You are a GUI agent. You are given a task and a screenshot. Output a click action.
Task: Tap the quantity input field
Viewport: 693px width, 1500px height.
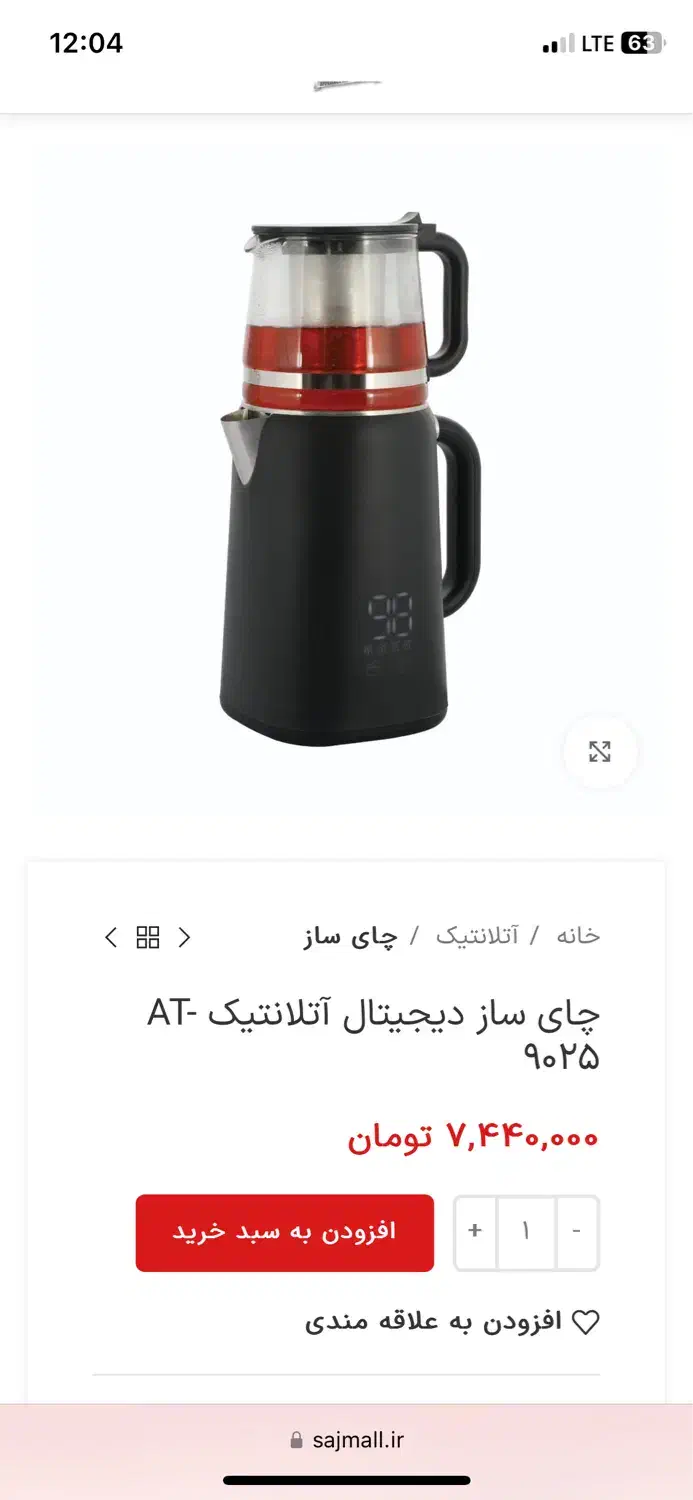click(526, 1232)
